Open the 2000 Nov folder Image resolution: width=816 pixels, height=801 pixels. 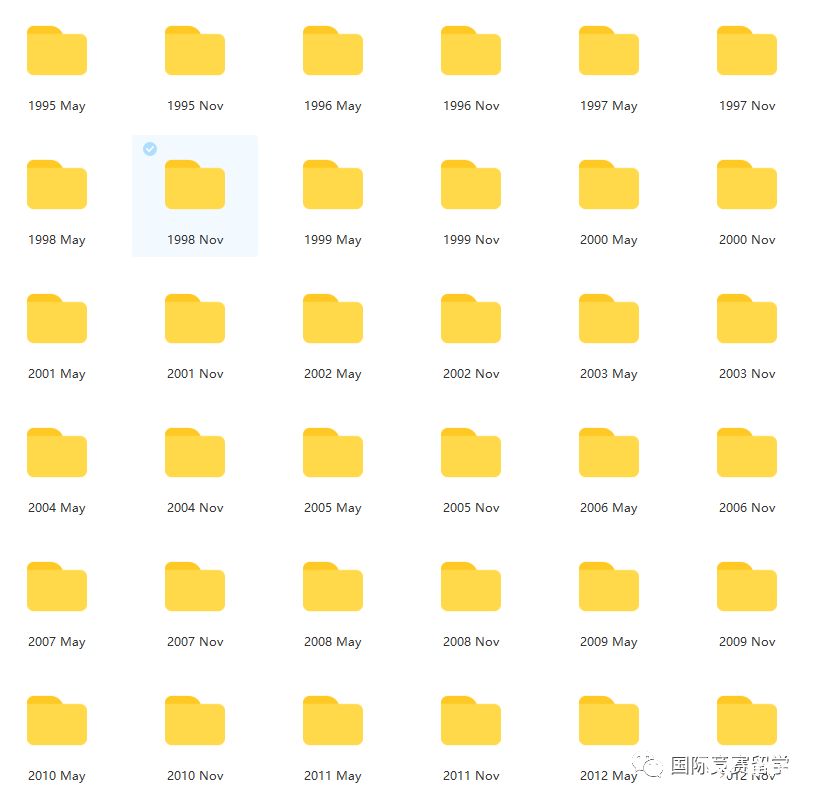[x=747, y=186]
